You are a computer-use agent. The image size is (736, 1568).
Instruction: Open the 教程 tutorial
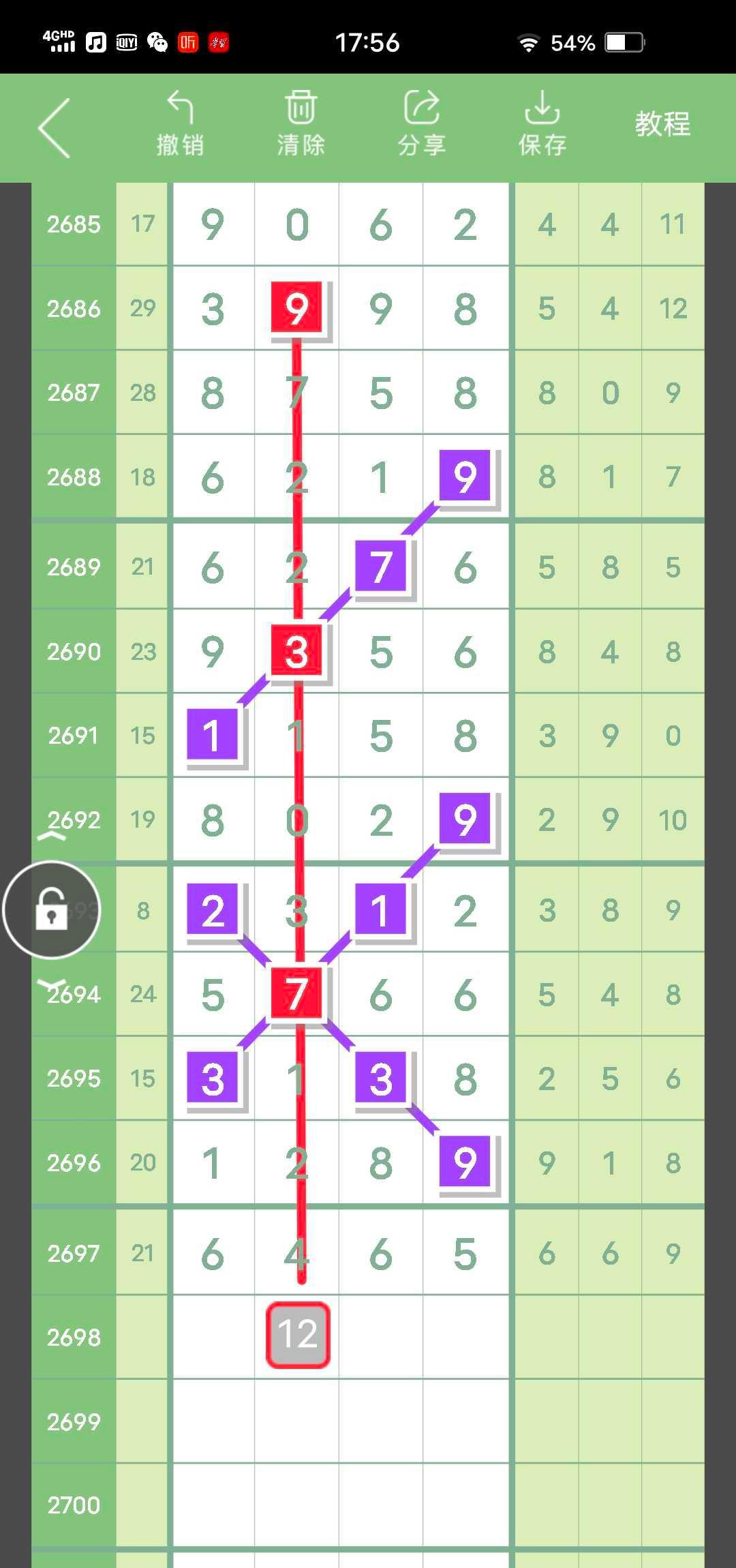662,124
